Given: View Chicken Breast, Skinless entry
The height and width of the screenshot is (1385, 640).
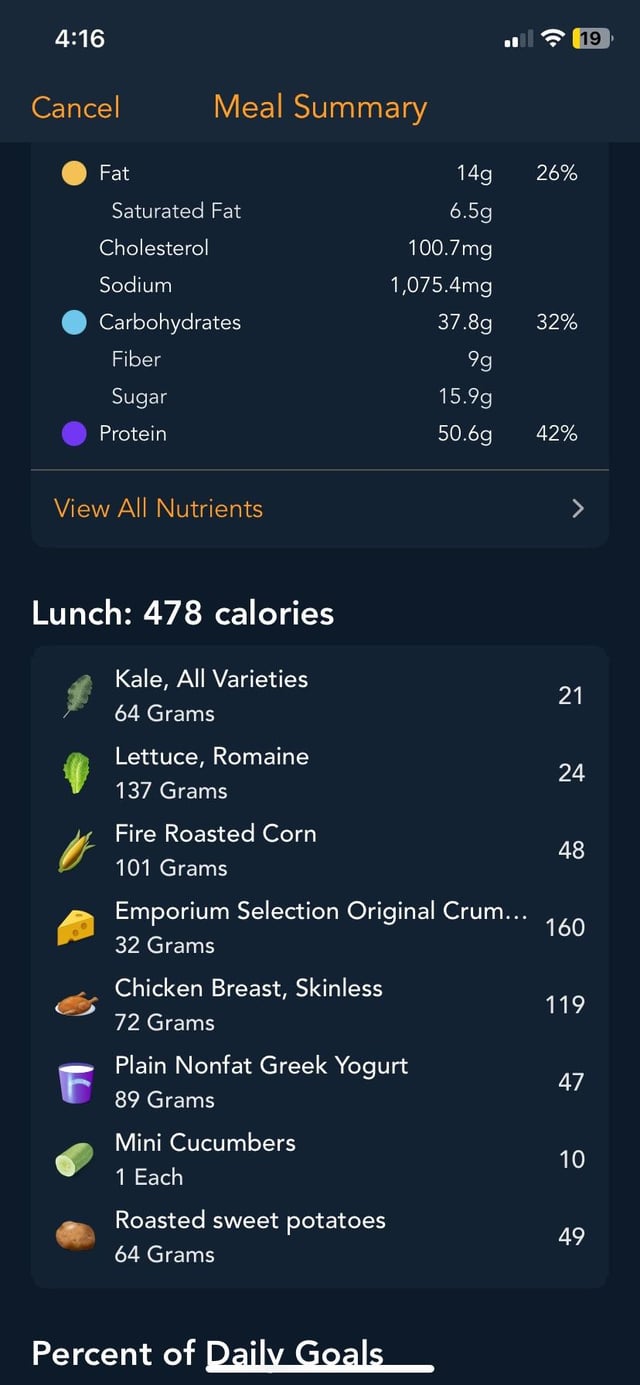Looking at the screenshot, I should [320, 1004].
